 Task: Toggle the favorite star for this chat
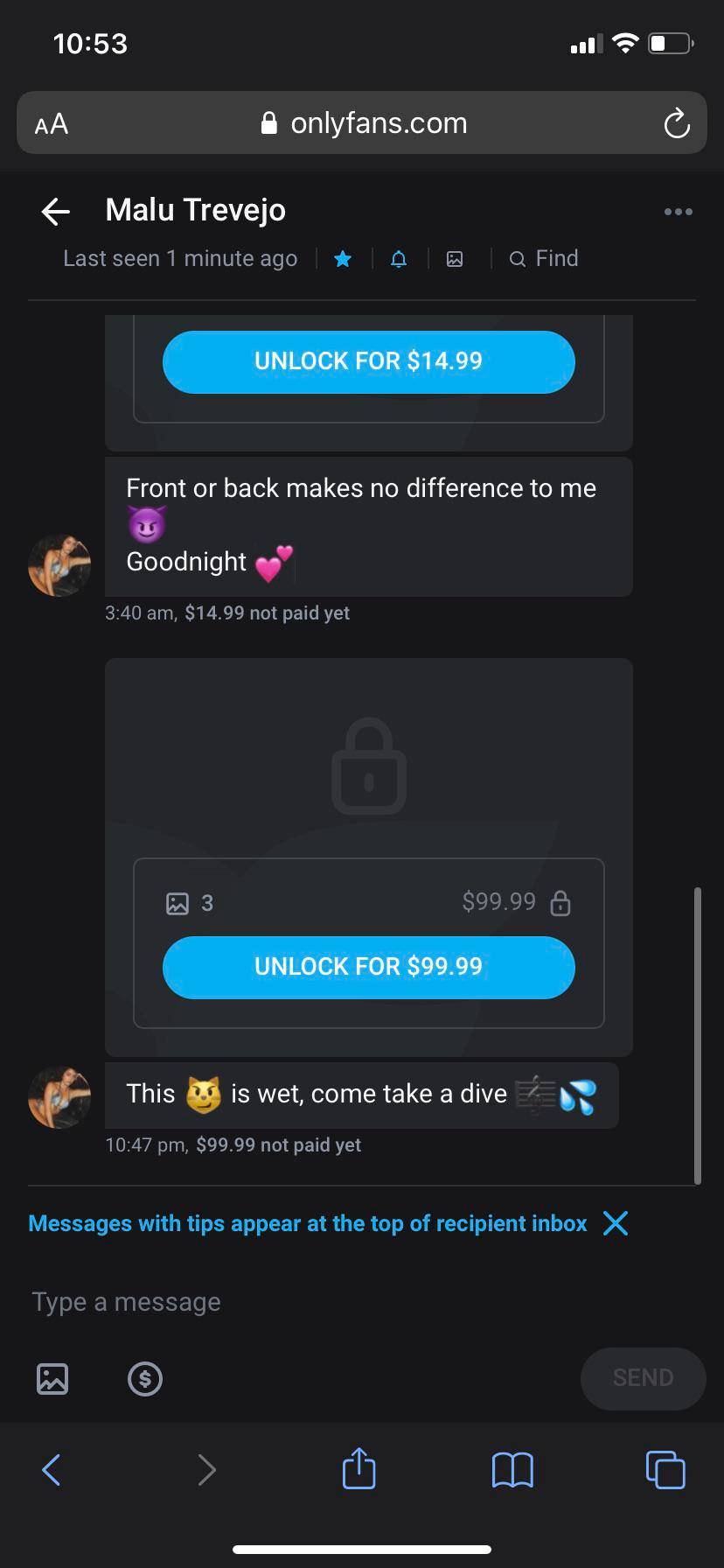point(343,259)
